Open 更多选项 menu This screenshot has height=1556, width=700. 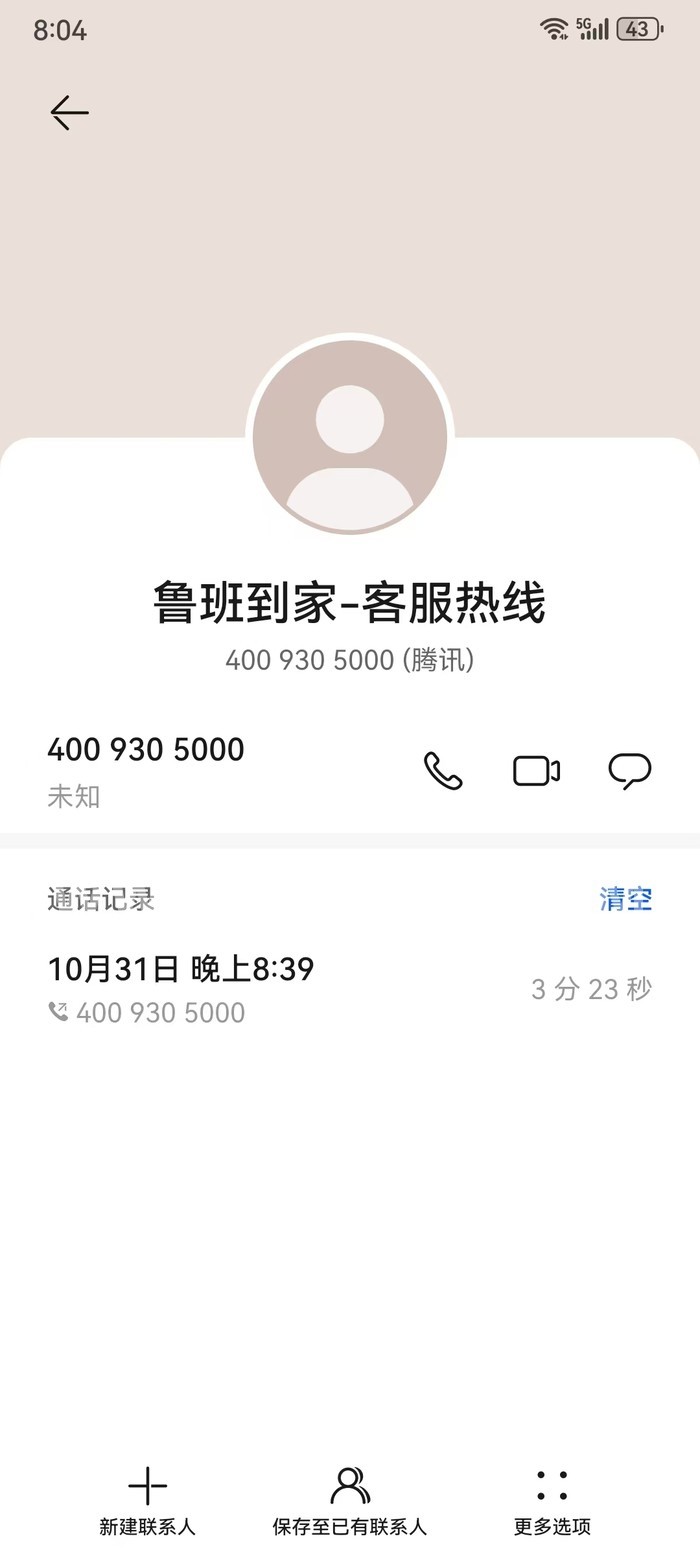click(552, 1500)
